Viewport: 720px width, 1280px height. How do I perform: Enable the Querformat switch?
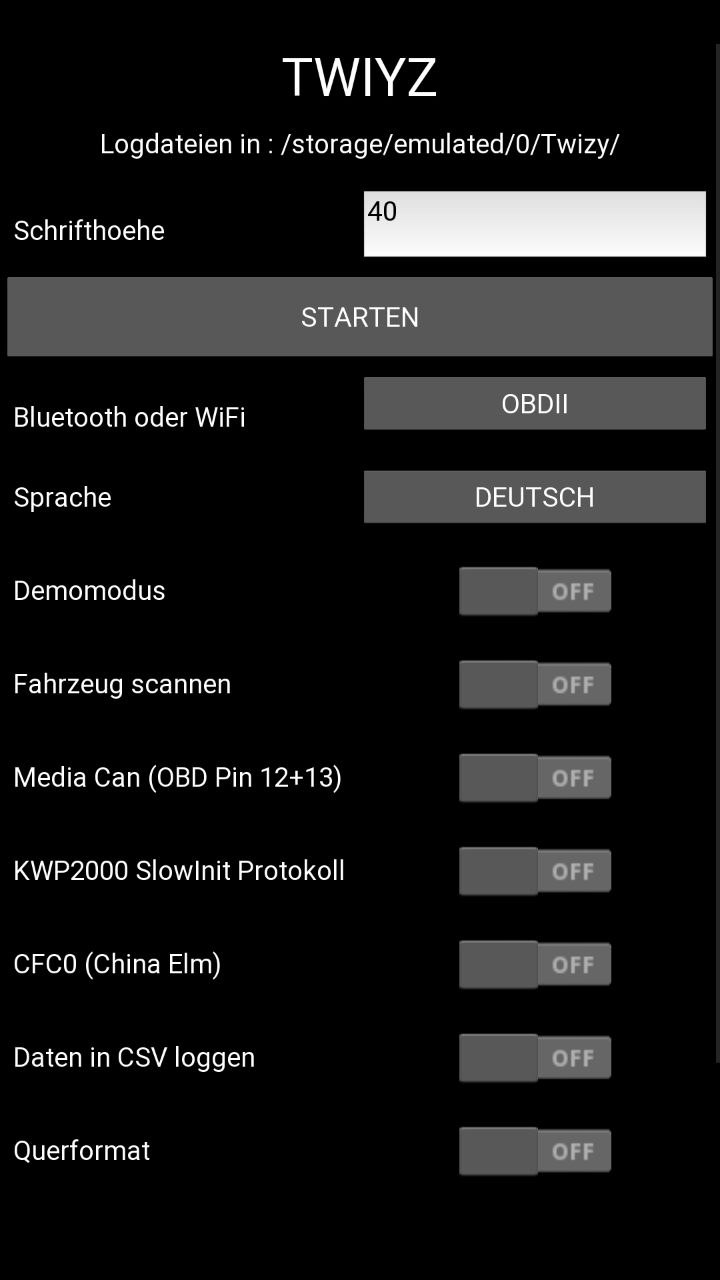click(534, 1151)
